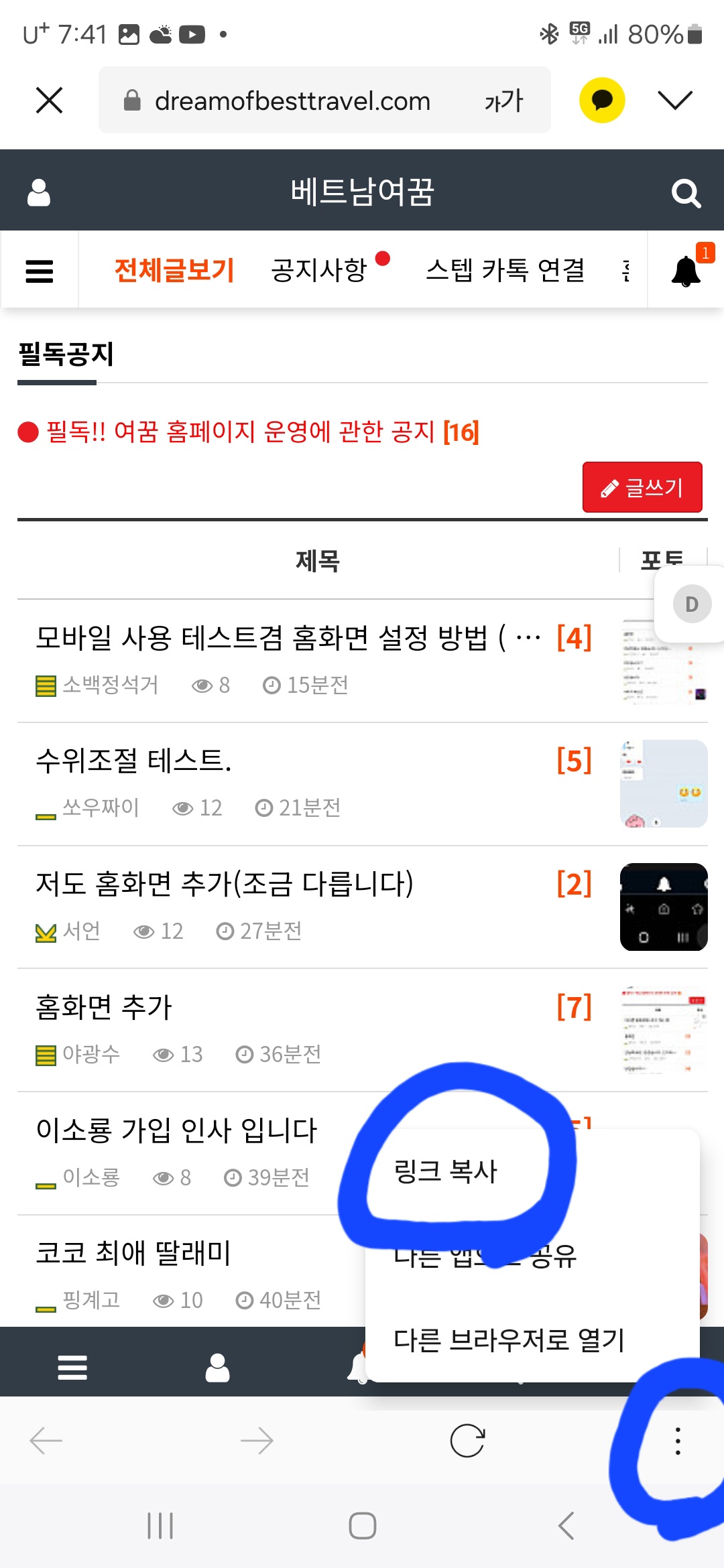The image size is (724, 1568).
Task: Reload the page with the refresh icon
Action: coord(467,1441)
